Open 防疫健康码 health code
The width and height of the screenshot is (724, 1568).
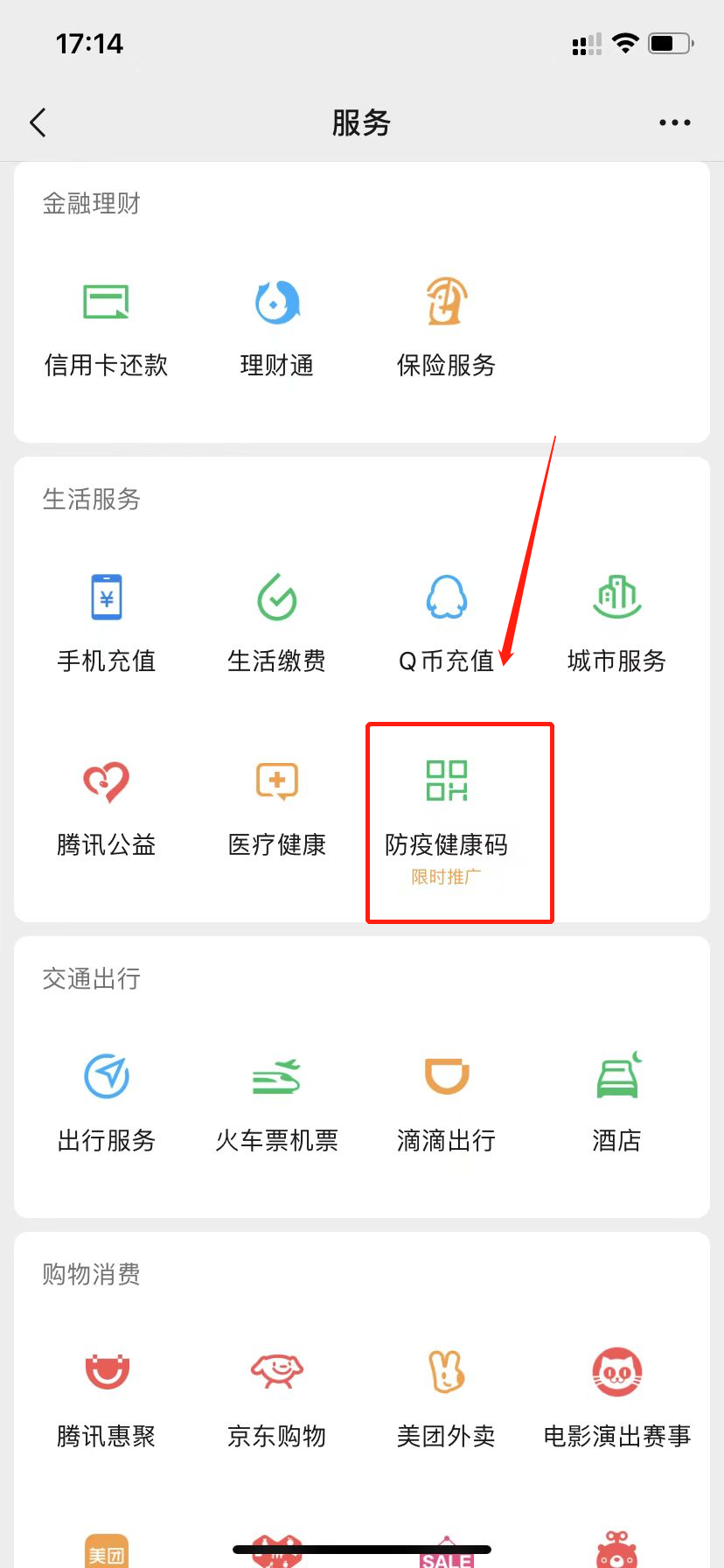pos(446,814)
